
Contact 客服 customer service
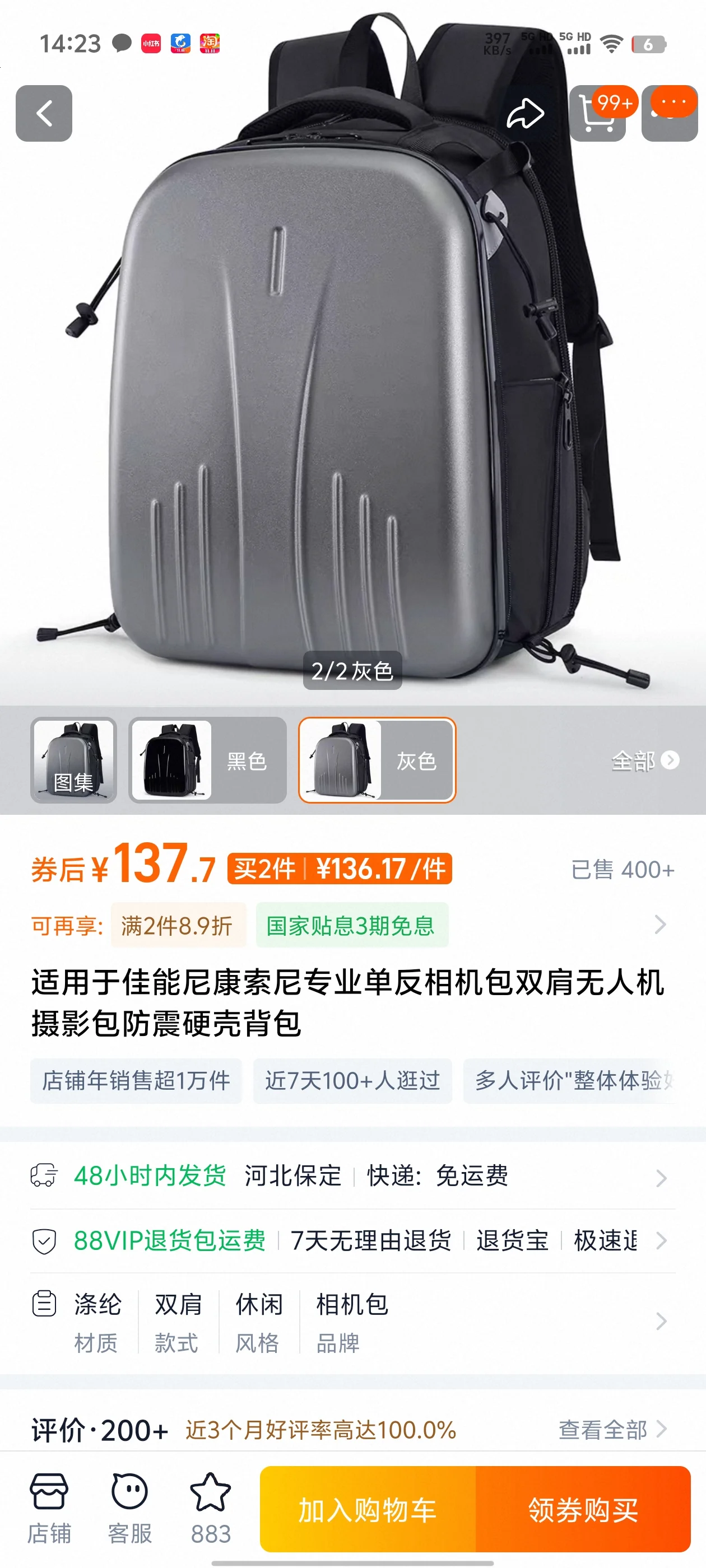(x=130, y=1508)
